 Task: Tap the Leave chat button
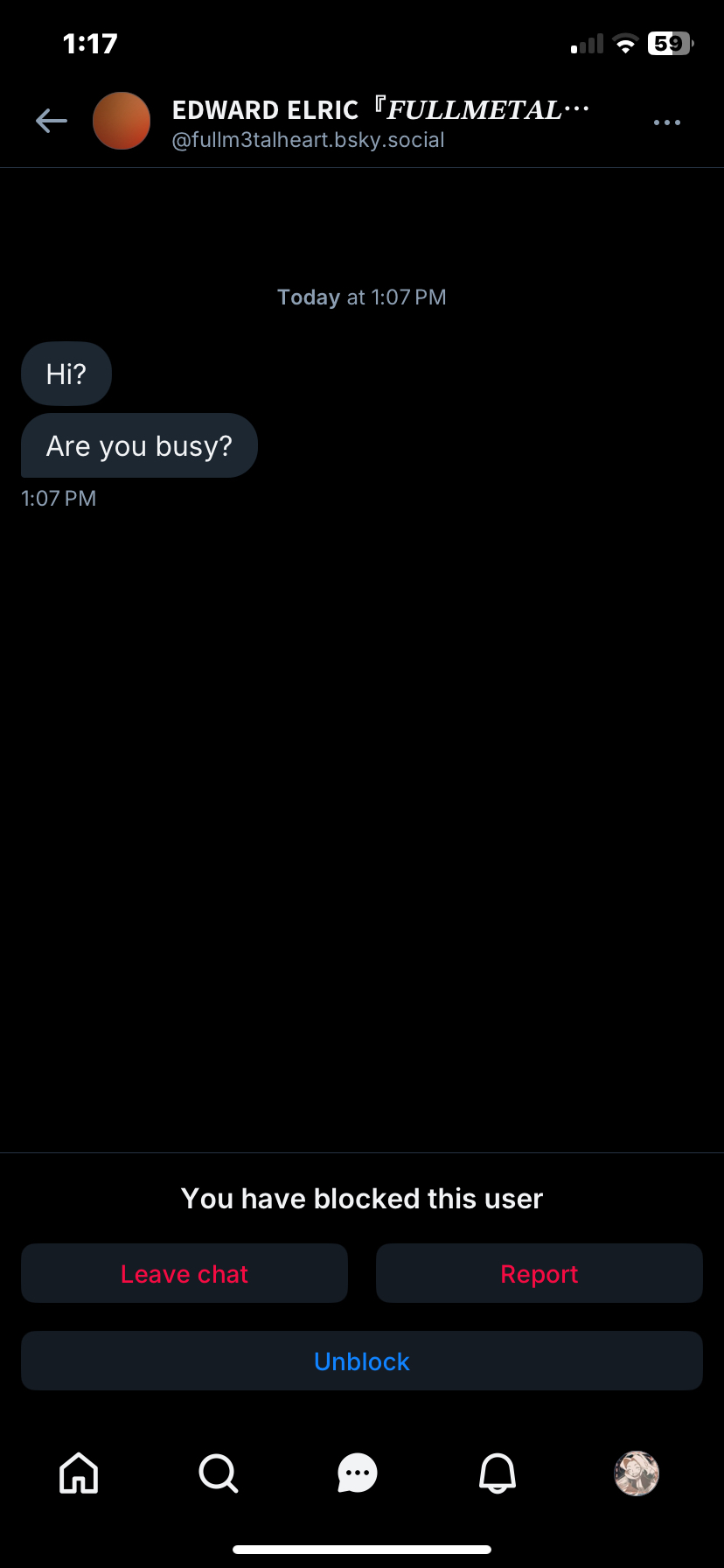pos(184,1273)
